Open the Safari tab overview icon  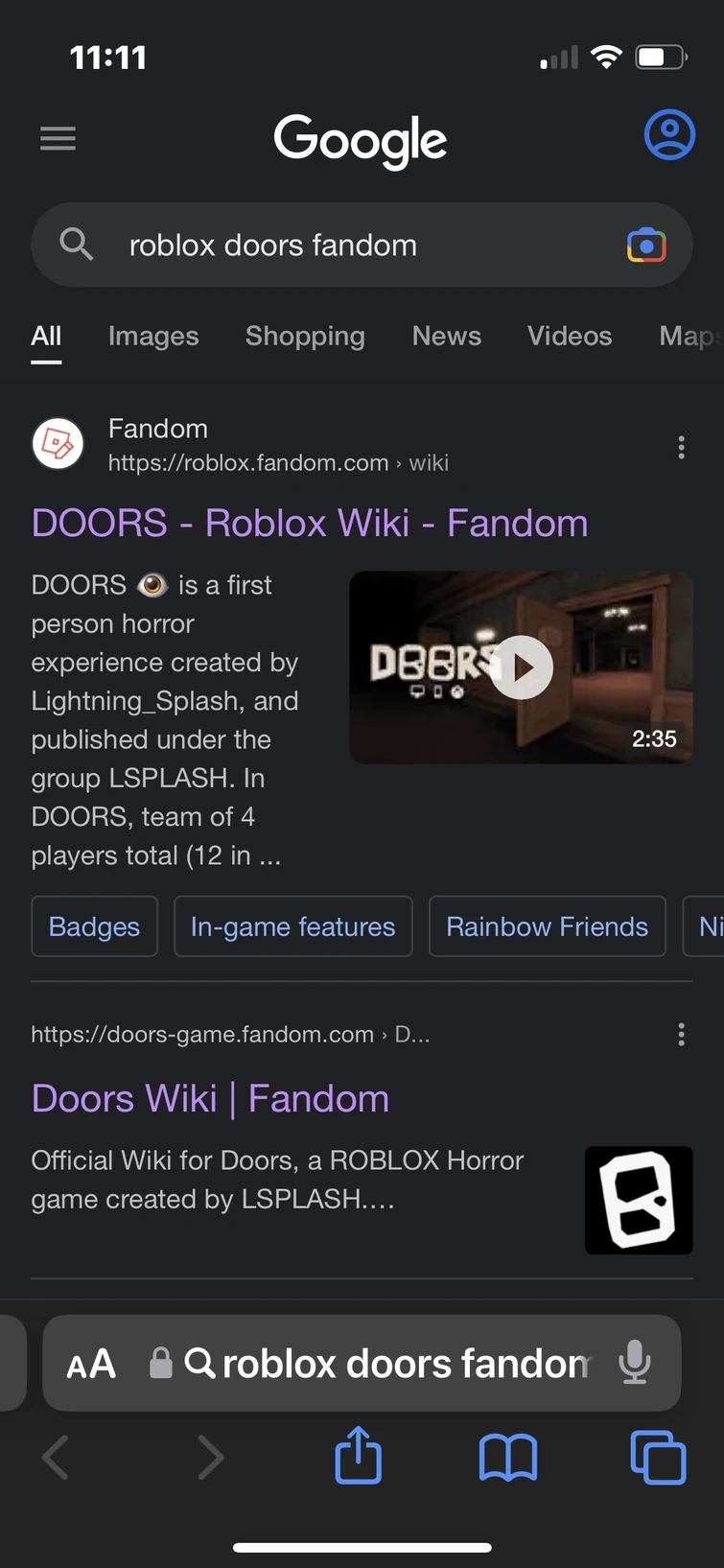tap(658, 1456)
